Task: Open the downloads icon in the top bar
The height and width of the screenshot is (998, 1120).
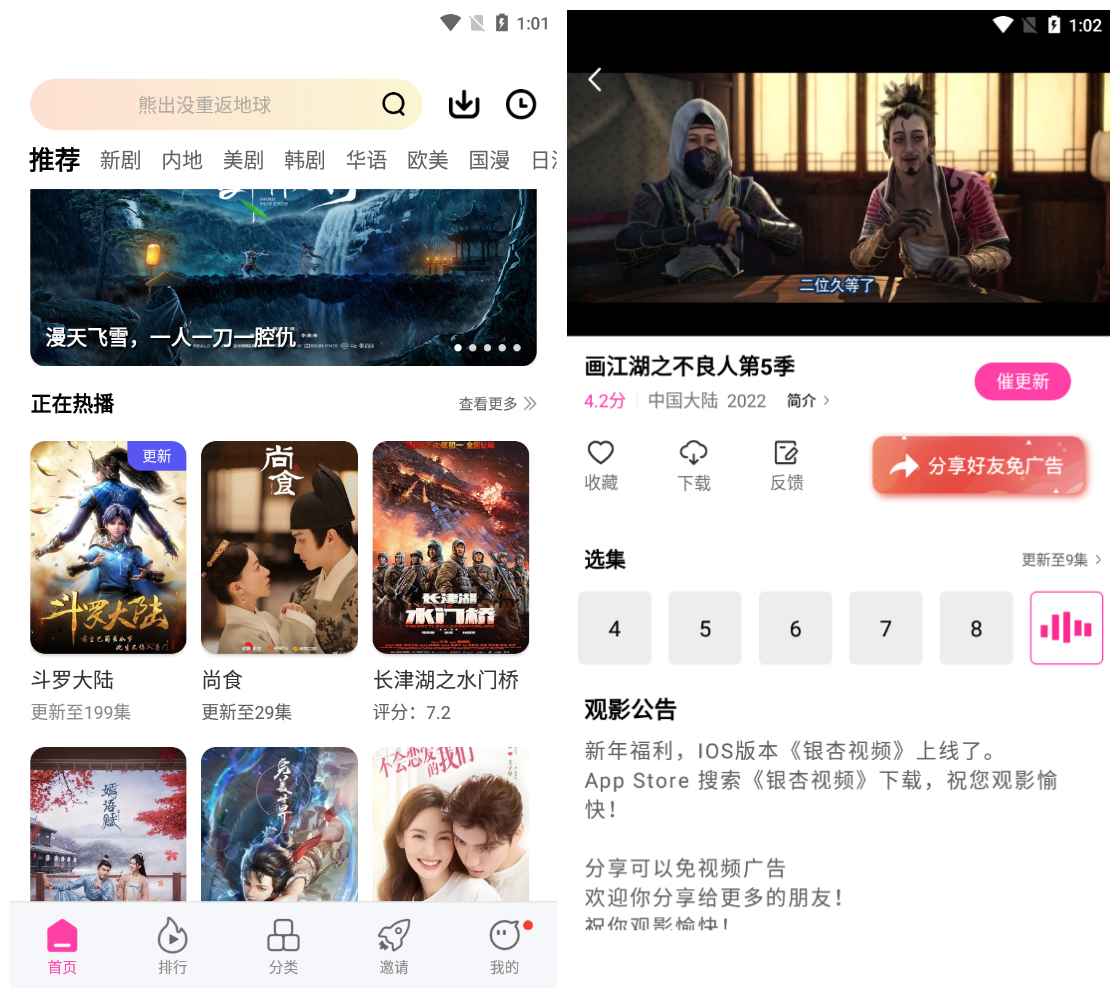Action: pyautogui.click(x=463, y=104)
